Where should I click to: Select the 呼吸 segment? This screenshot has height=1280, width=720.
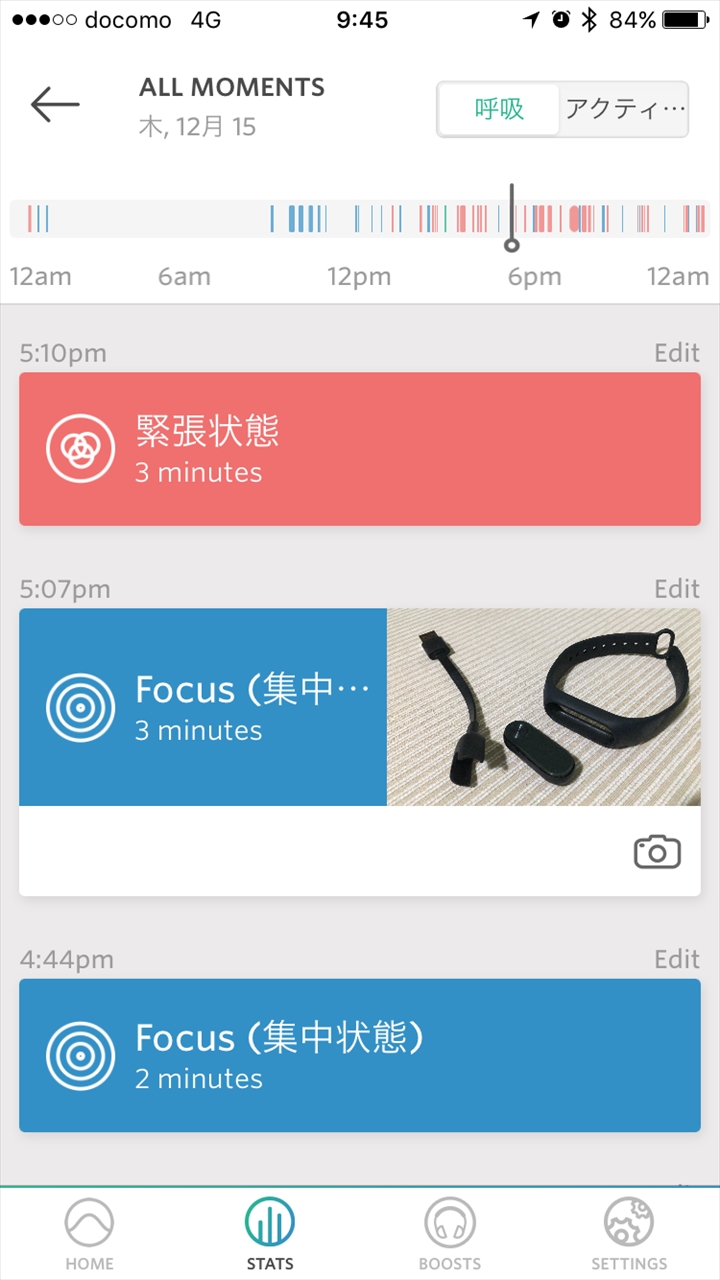[498, 109]
